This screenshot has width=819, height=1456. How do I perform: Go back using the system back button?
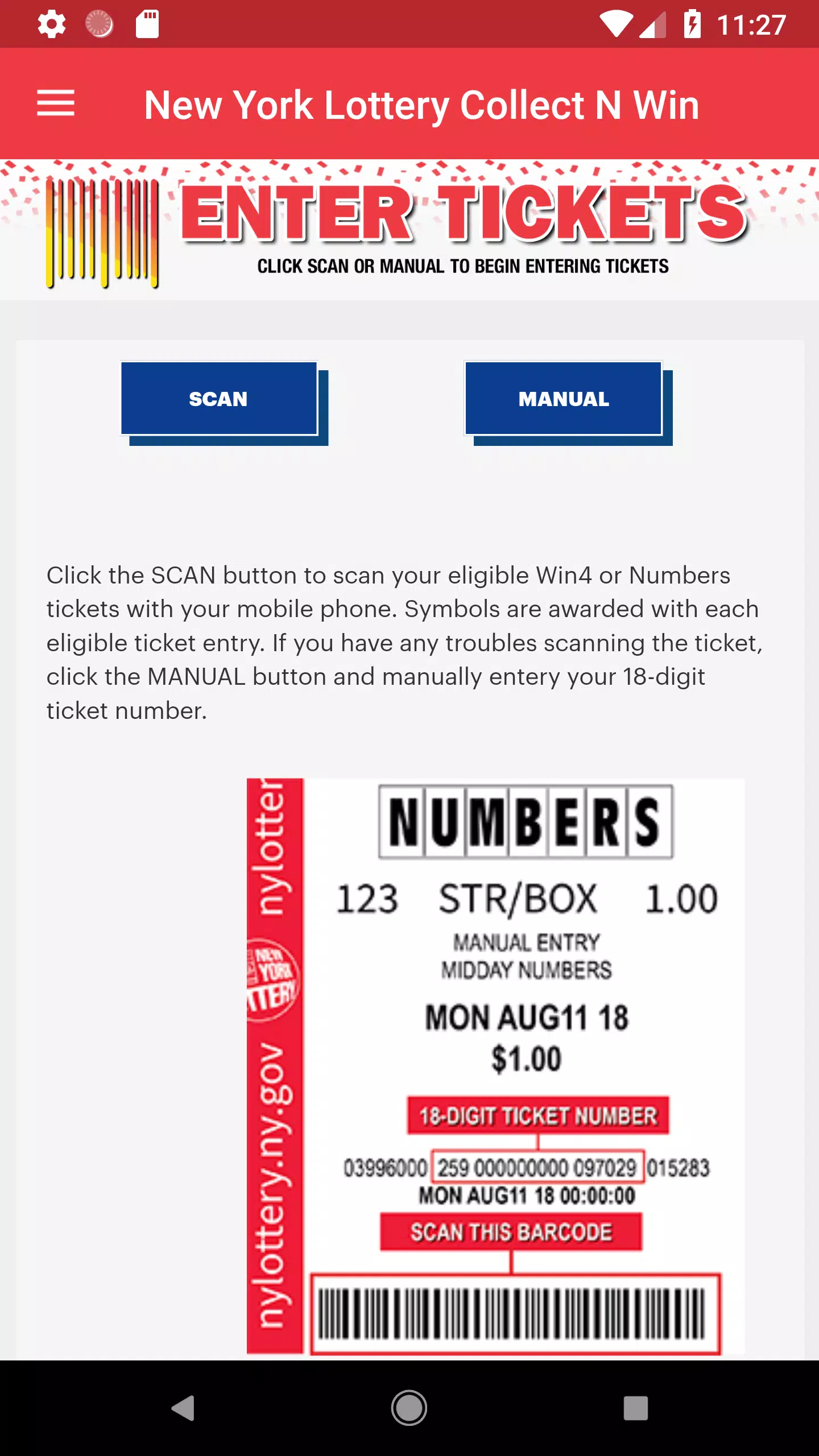[183, 1408]
